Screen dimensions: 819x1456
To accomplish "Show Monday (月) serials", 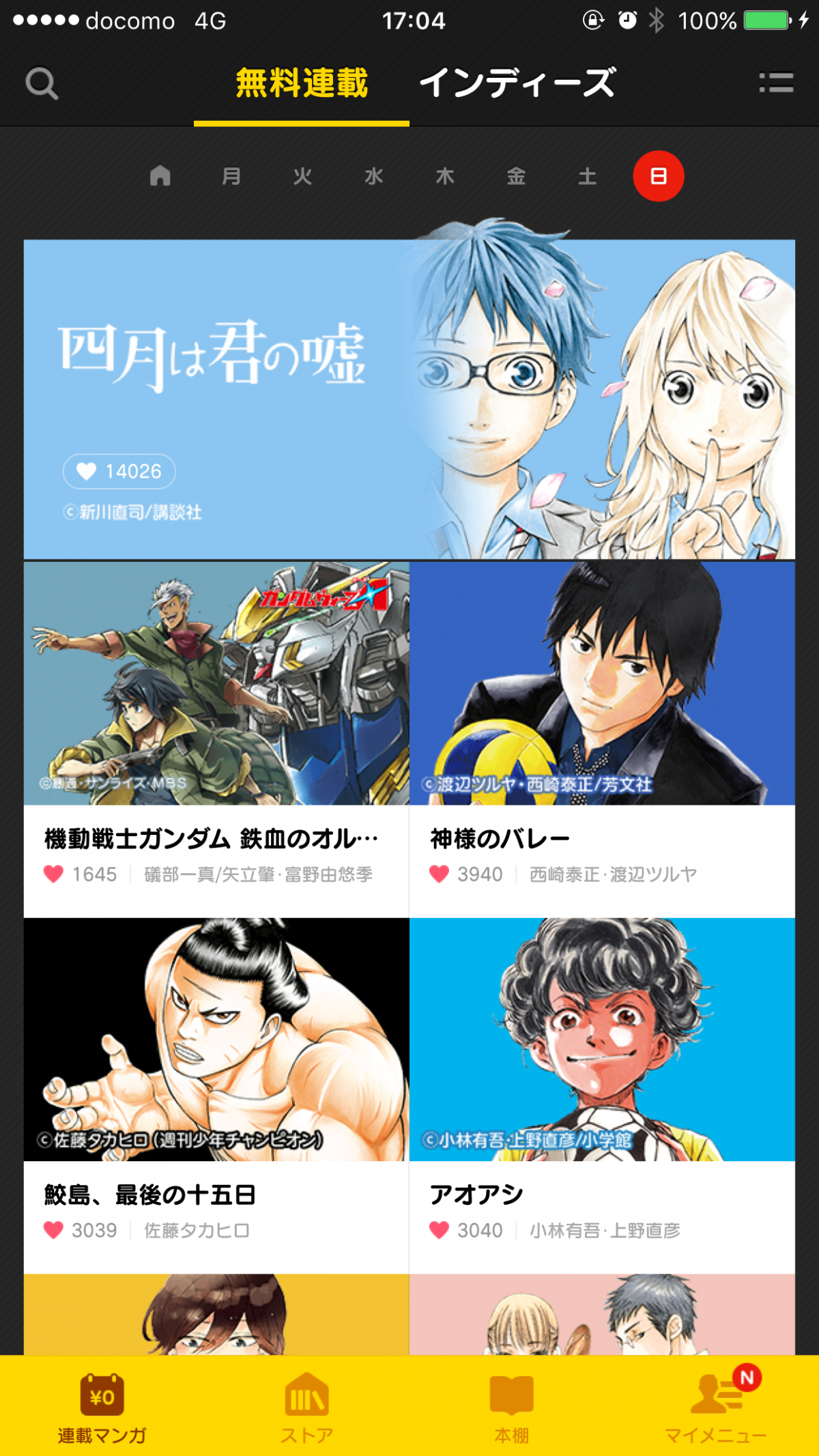I will click(x=231, y=176).
